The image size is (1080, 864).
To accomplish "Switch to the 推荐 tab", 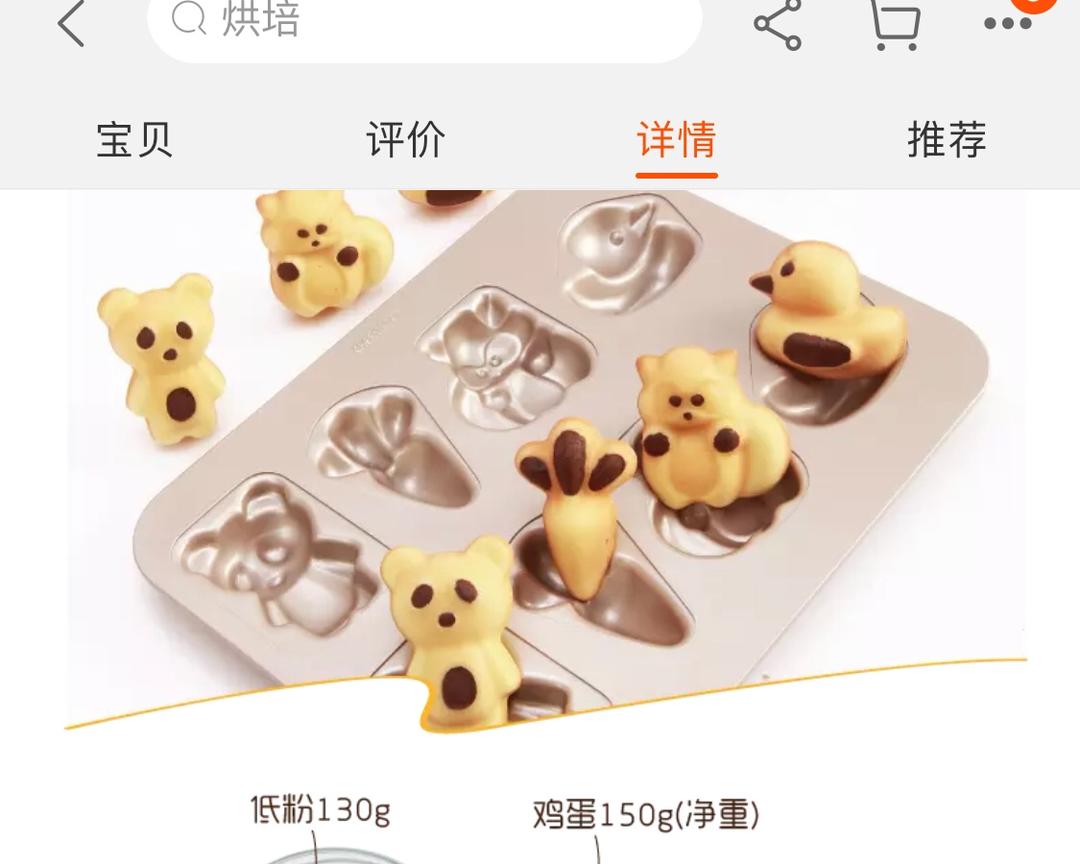I will (947, 140).
